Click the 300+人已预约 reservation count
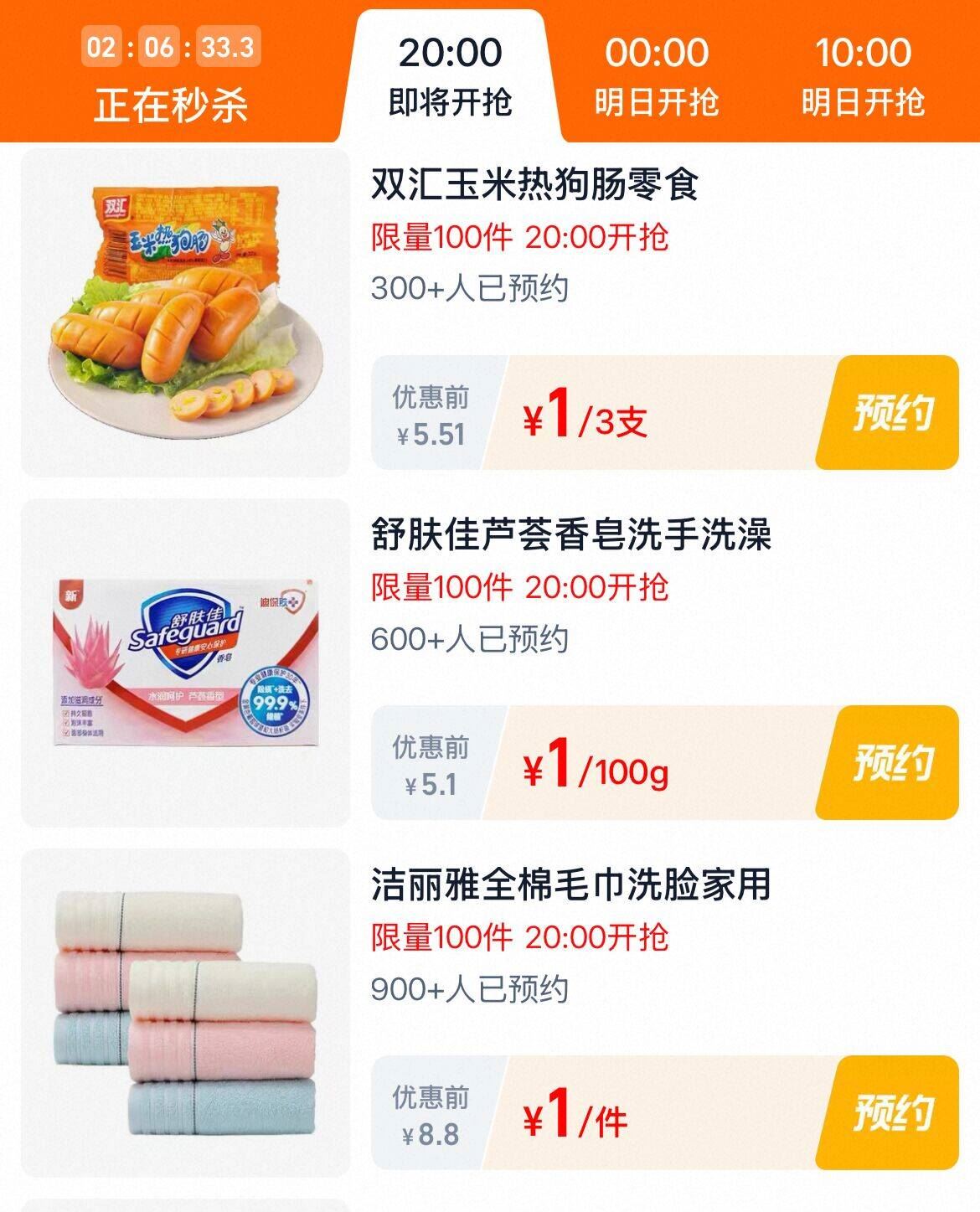 (x=469, y=289)
